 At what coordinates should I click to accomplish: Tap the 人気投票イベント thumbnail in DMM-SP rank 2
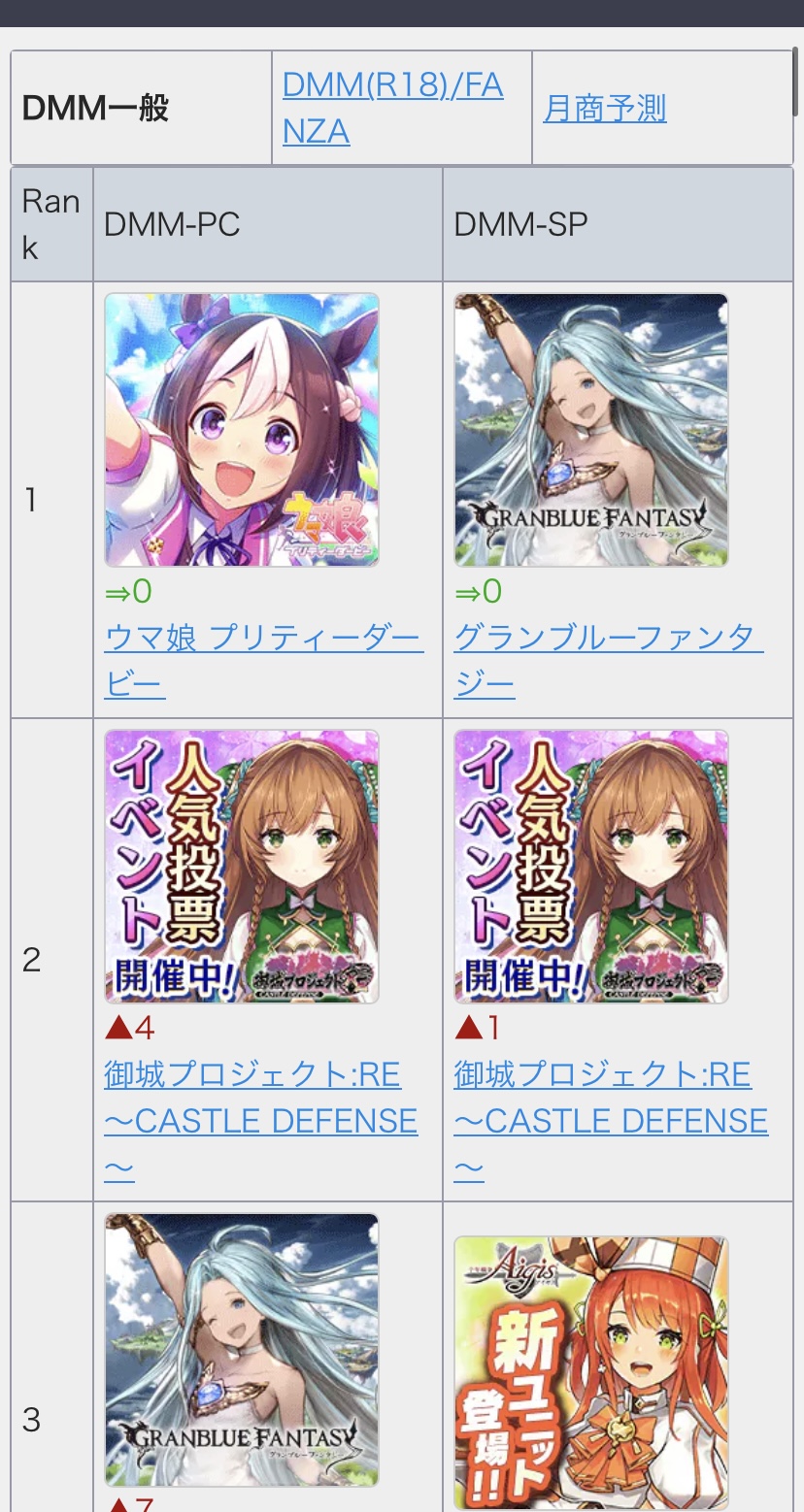(591, 867)
